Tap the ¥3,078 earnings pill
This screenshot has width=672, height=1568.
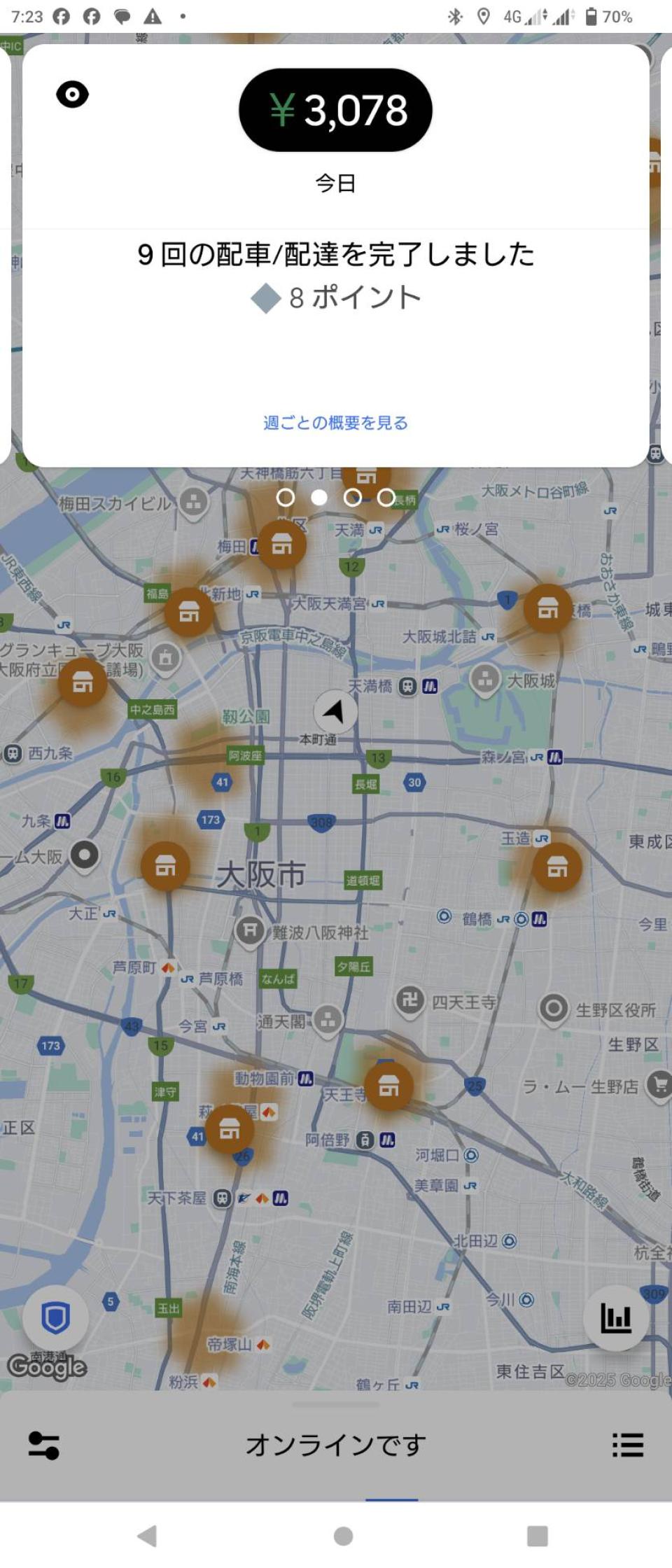point(335,110)
